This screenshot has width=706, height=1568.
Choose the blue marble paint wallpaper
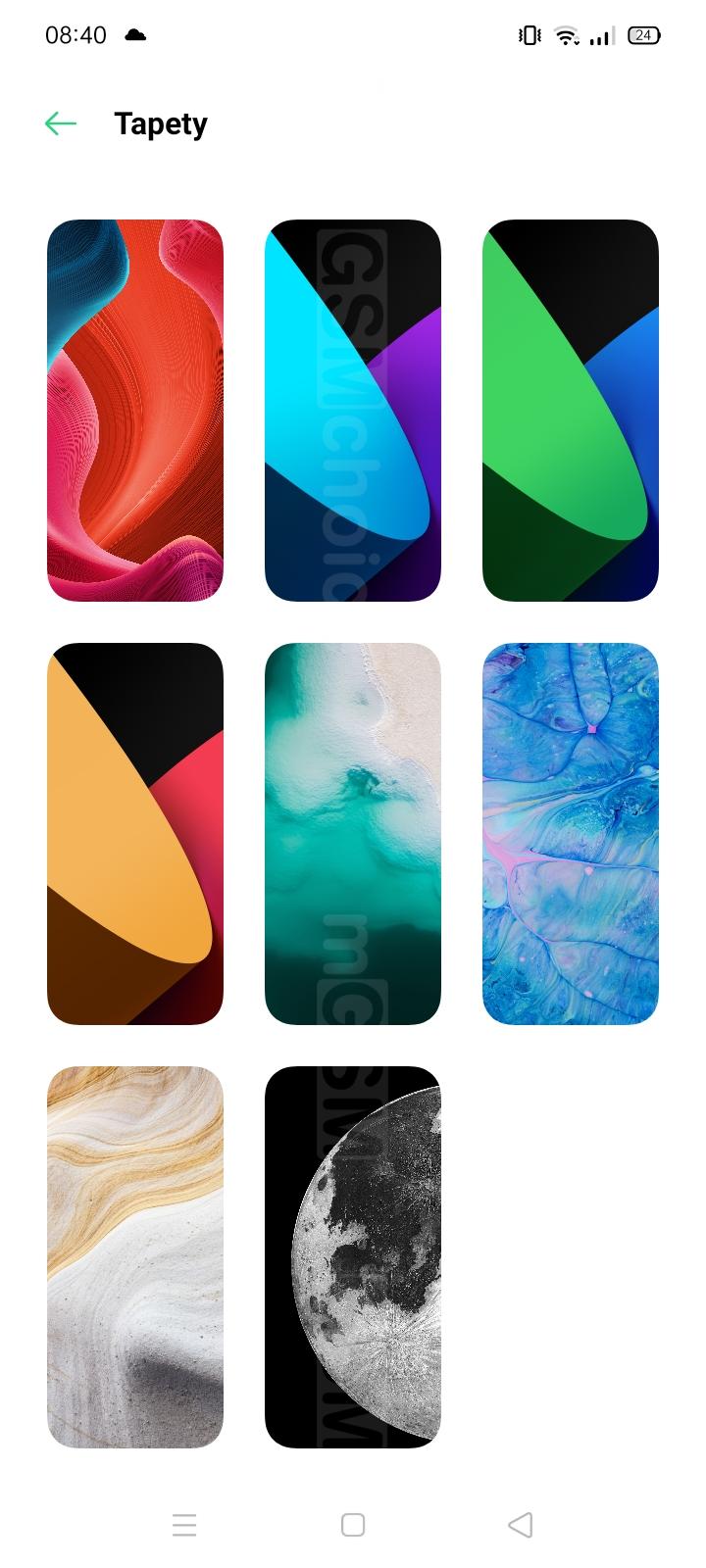(x=571, y=833)
